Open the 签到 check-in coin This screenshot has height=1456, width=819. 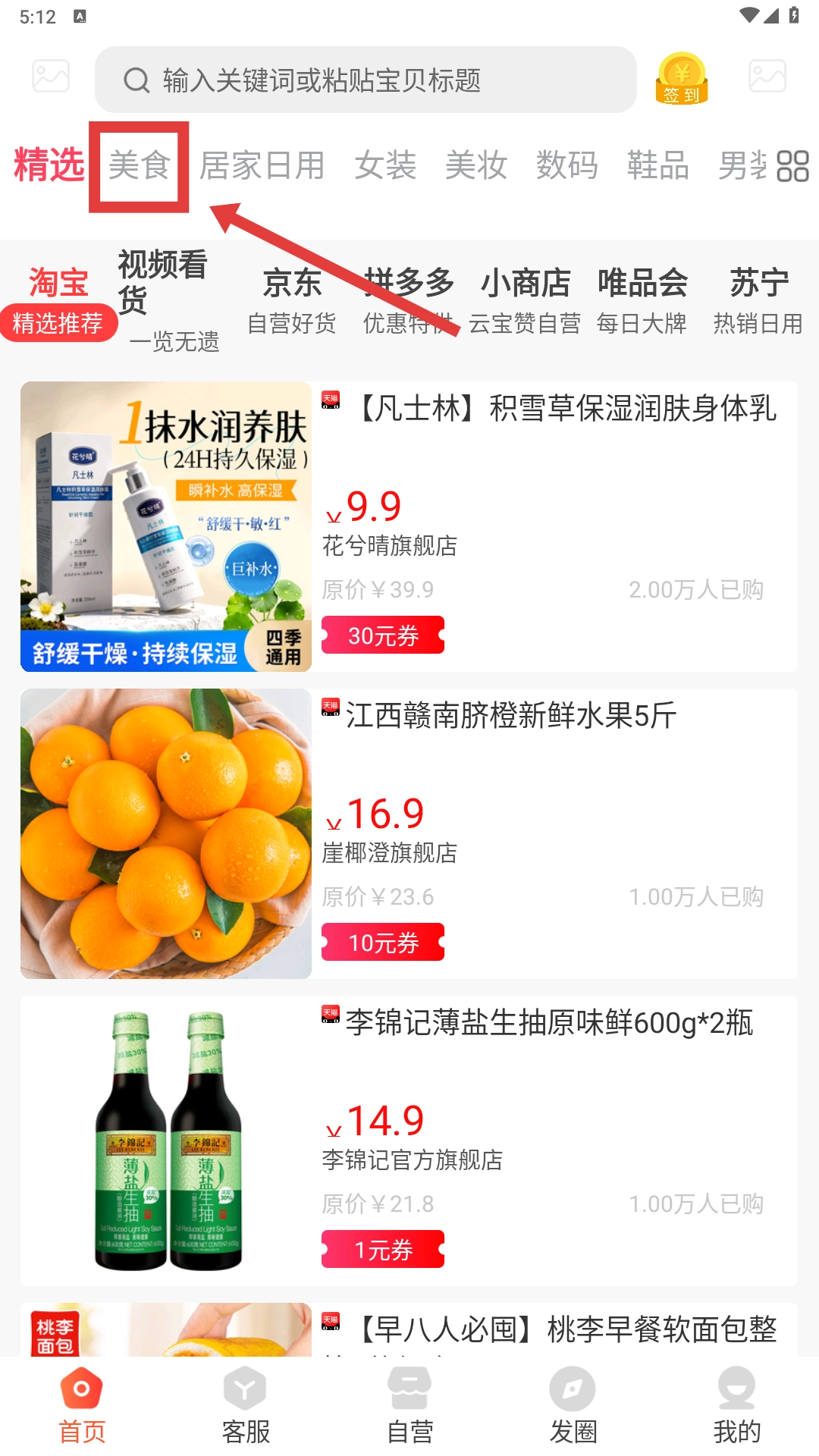pyautogui.click(x=681, y=79)
